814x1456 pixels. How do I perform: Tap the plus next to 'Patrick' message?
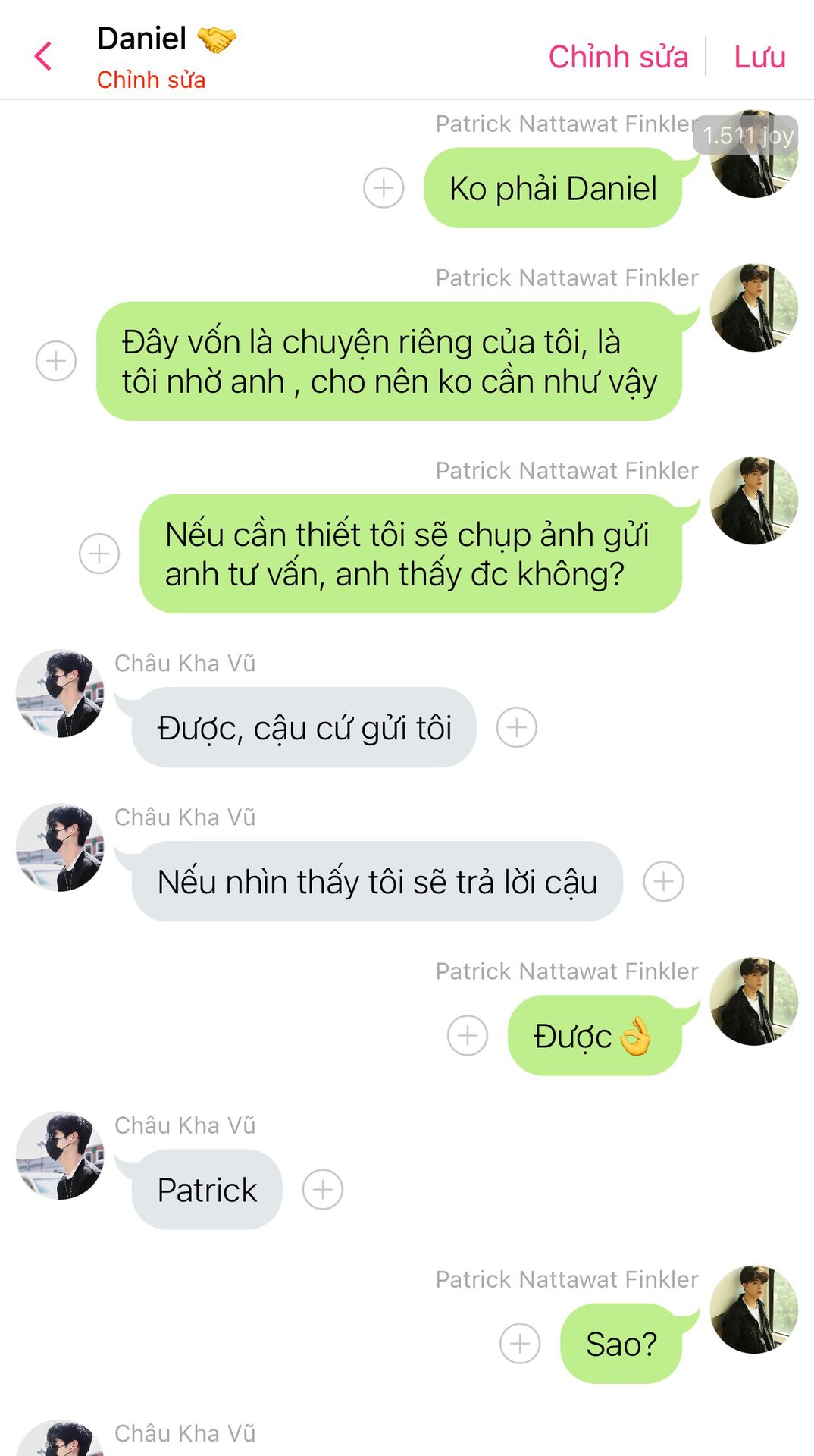[x=323, y=1190]
